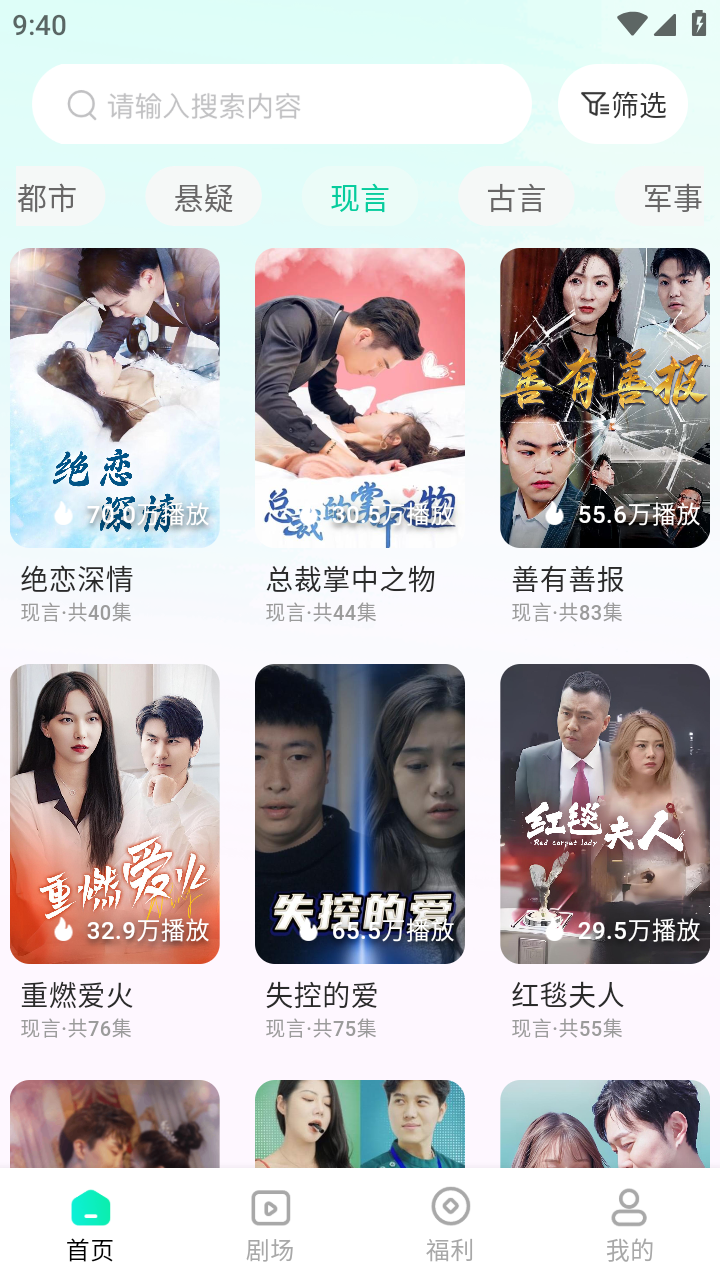Tap the 福利 rewards icon
Screen dimensions: 720x1280
450,1209
